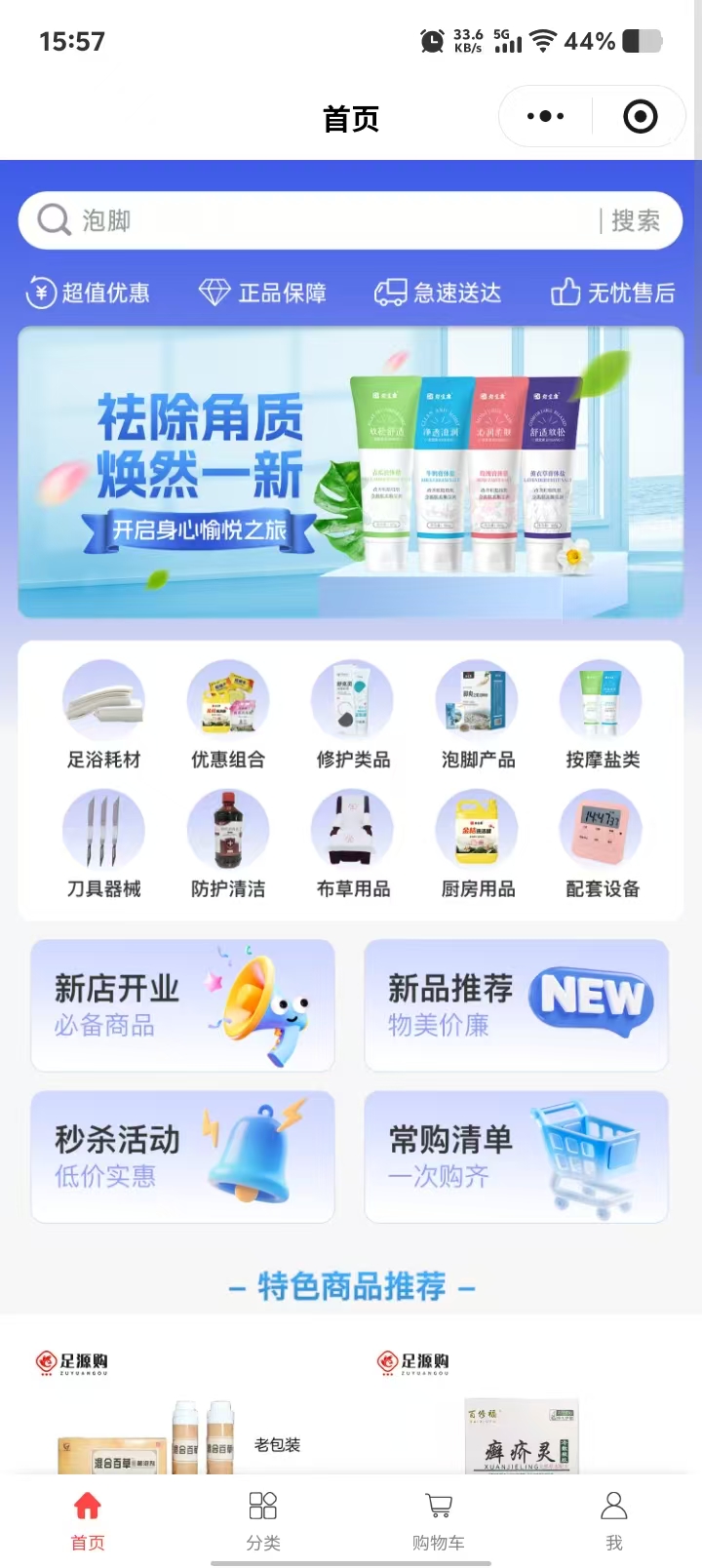This screenshot has width=702, height=1568.
Task: Open the 优惠组合 category
Action: pyautogui.click(x=228, y=715)
